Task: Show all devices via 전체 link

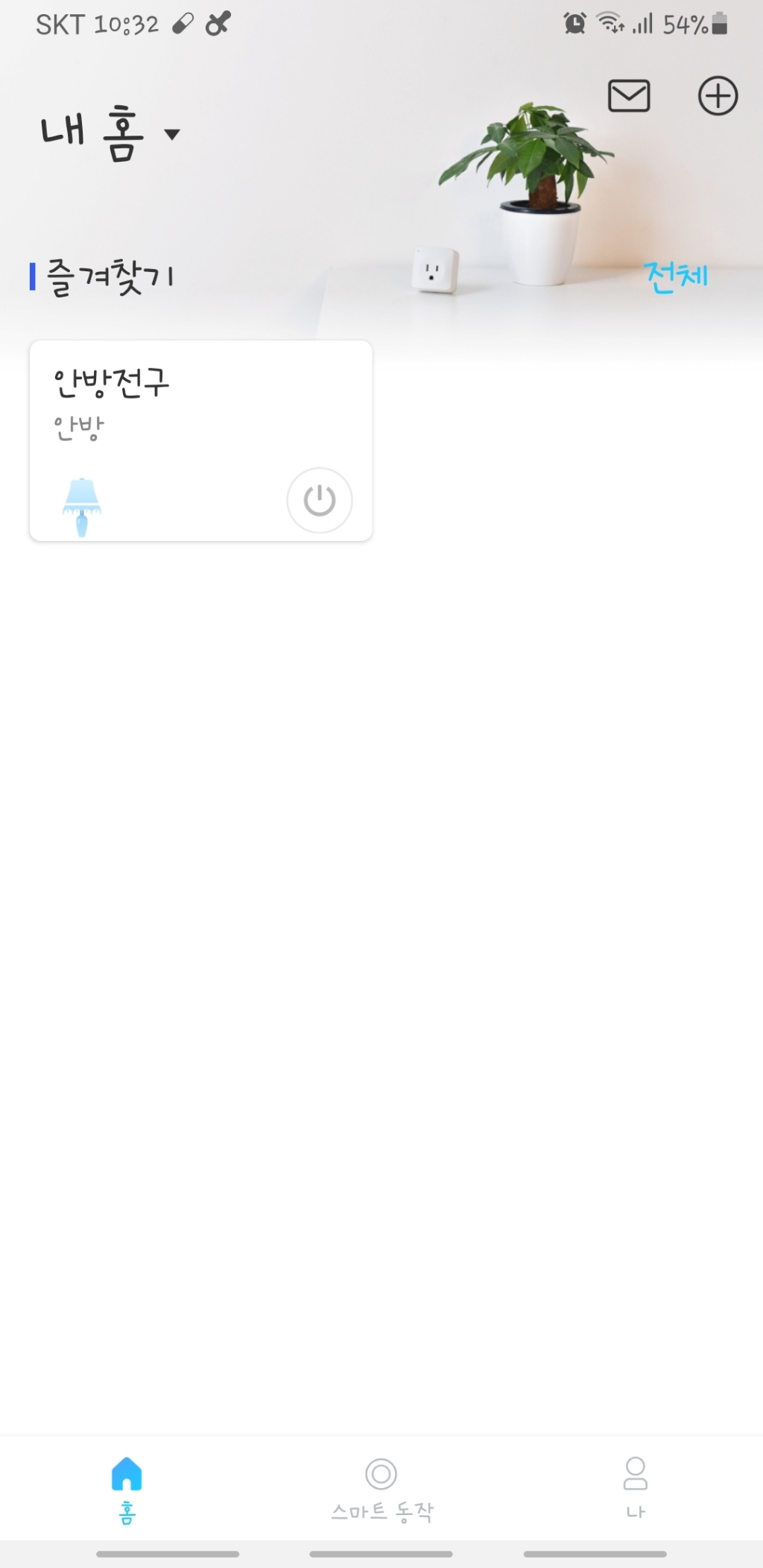Action: pyautogui.click(x=676, y=277)
